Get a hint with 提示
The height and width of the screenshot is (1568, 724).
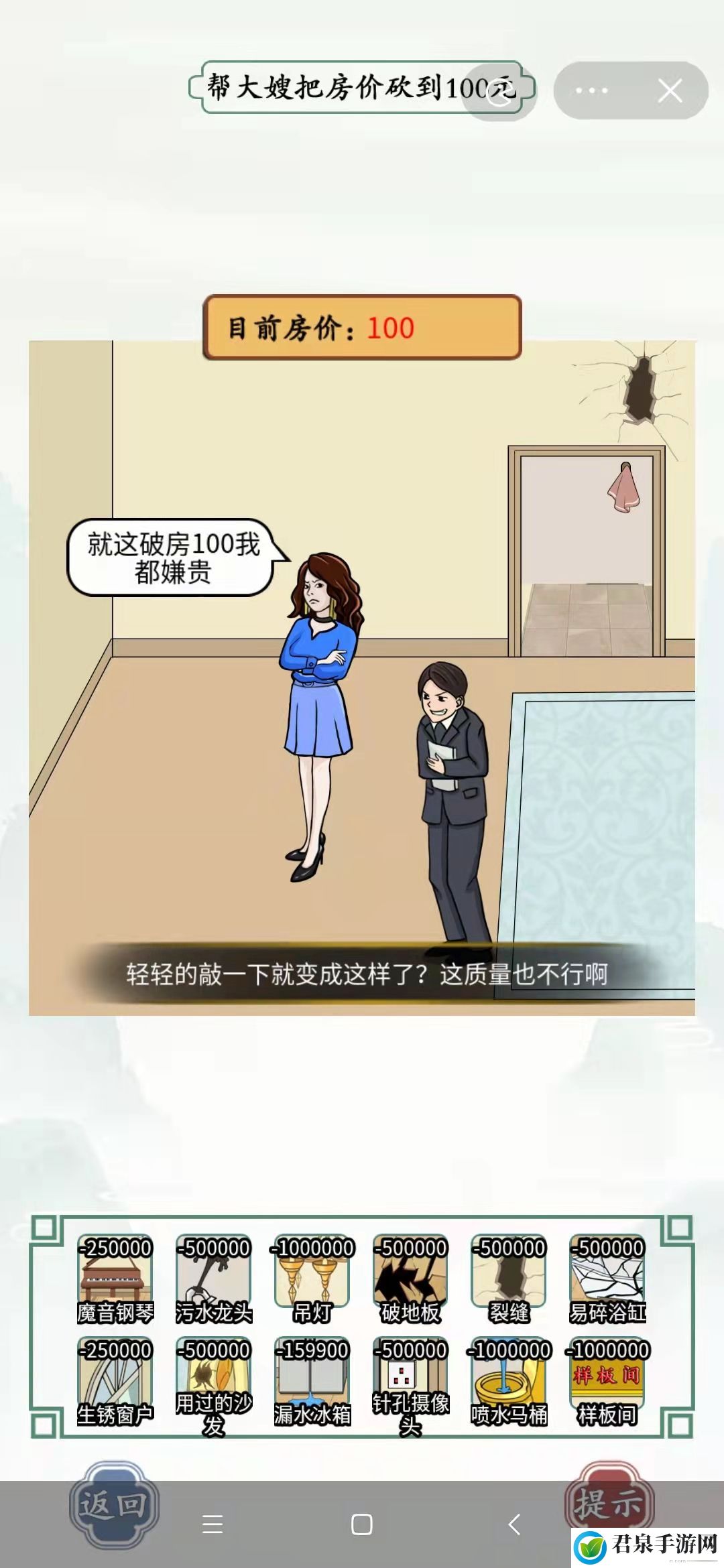(609, 1501)
